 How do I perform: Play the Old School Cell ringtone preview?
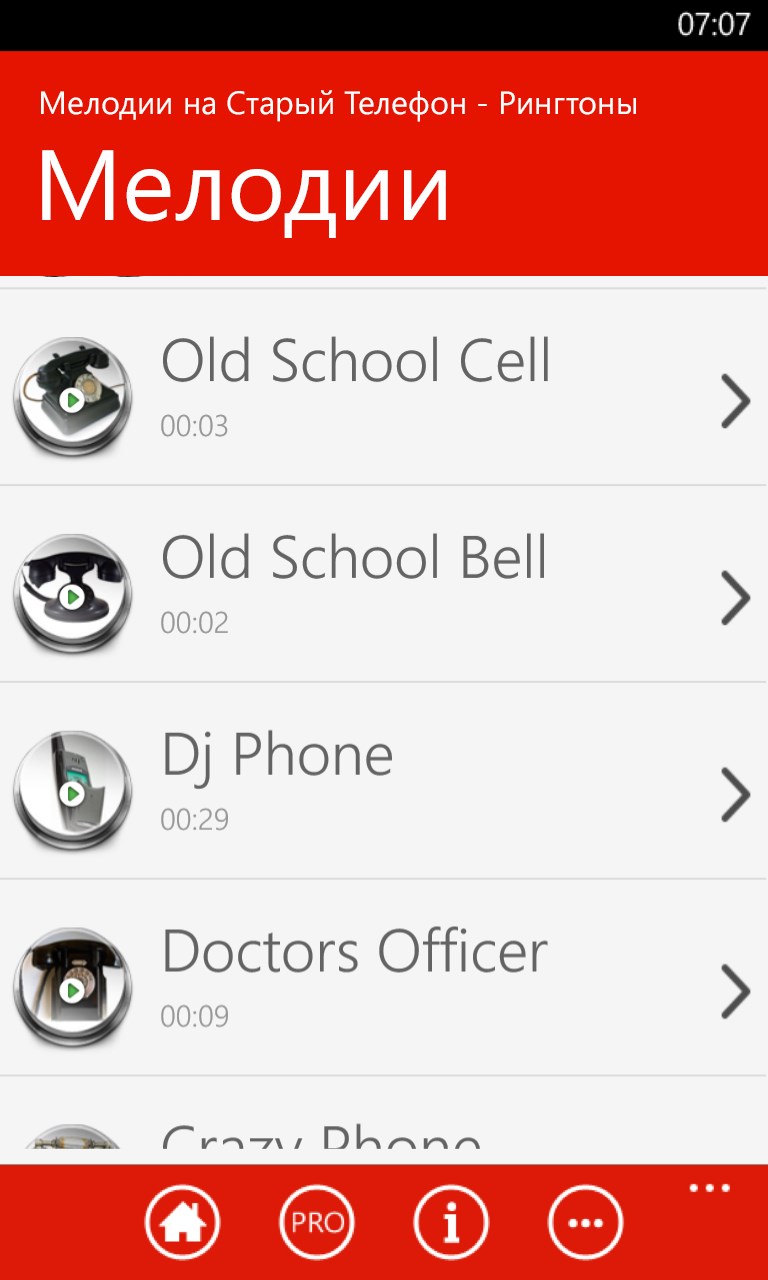click(72, 397)
